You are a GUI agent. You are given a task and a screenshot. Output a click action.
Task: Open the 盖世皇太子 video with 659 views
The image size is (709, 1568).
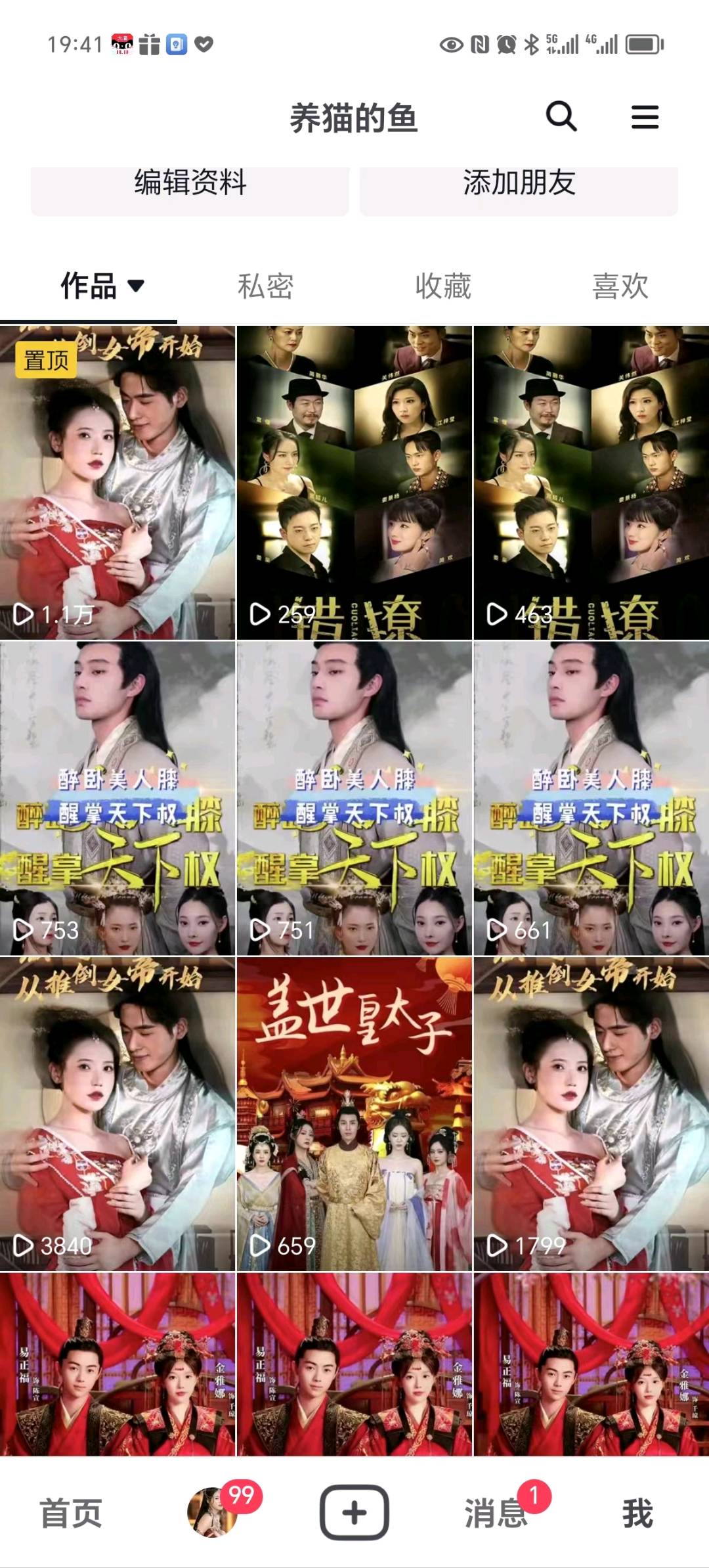click(x=354, y=1113)
